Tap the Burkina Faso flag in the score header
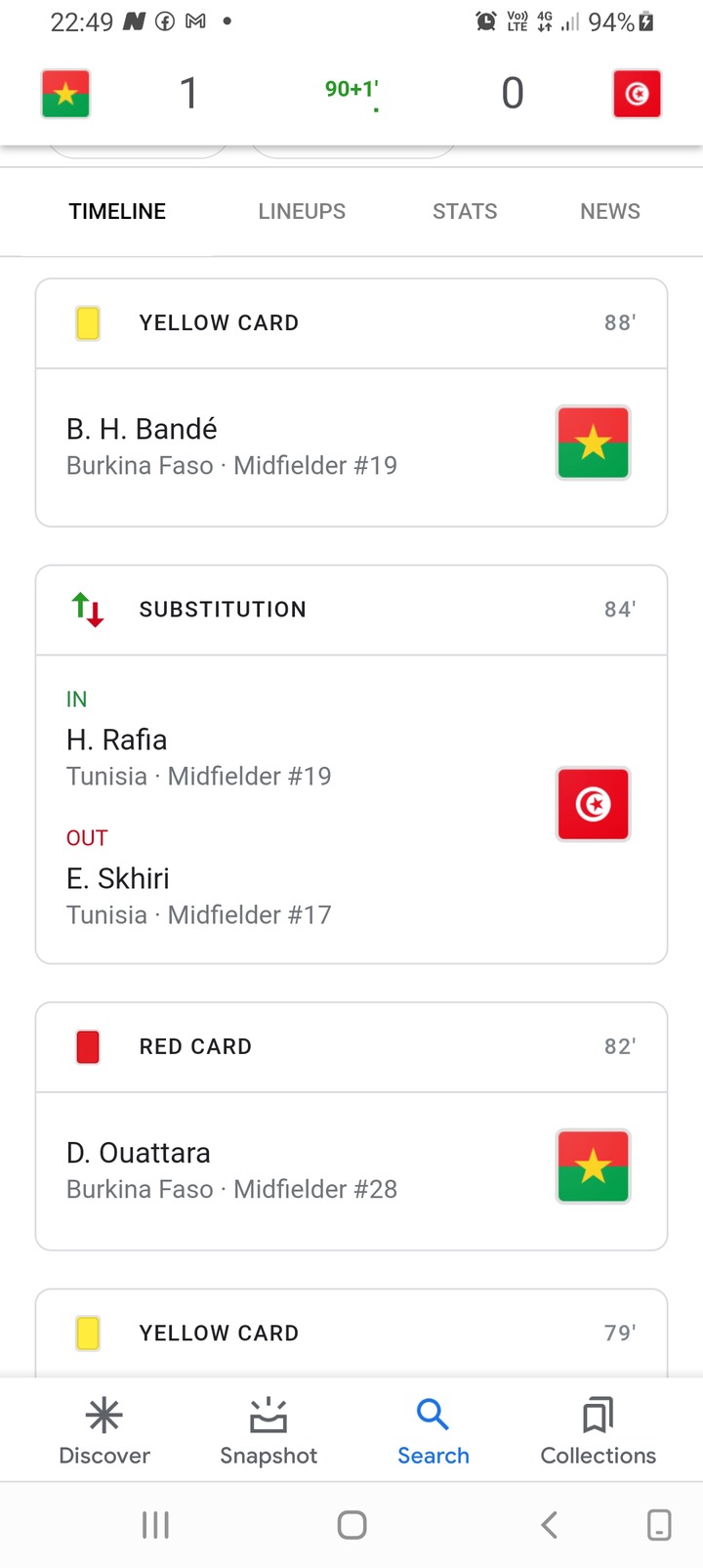The height and width of the screenshot is (1568, 703). [x=65, y=94]
